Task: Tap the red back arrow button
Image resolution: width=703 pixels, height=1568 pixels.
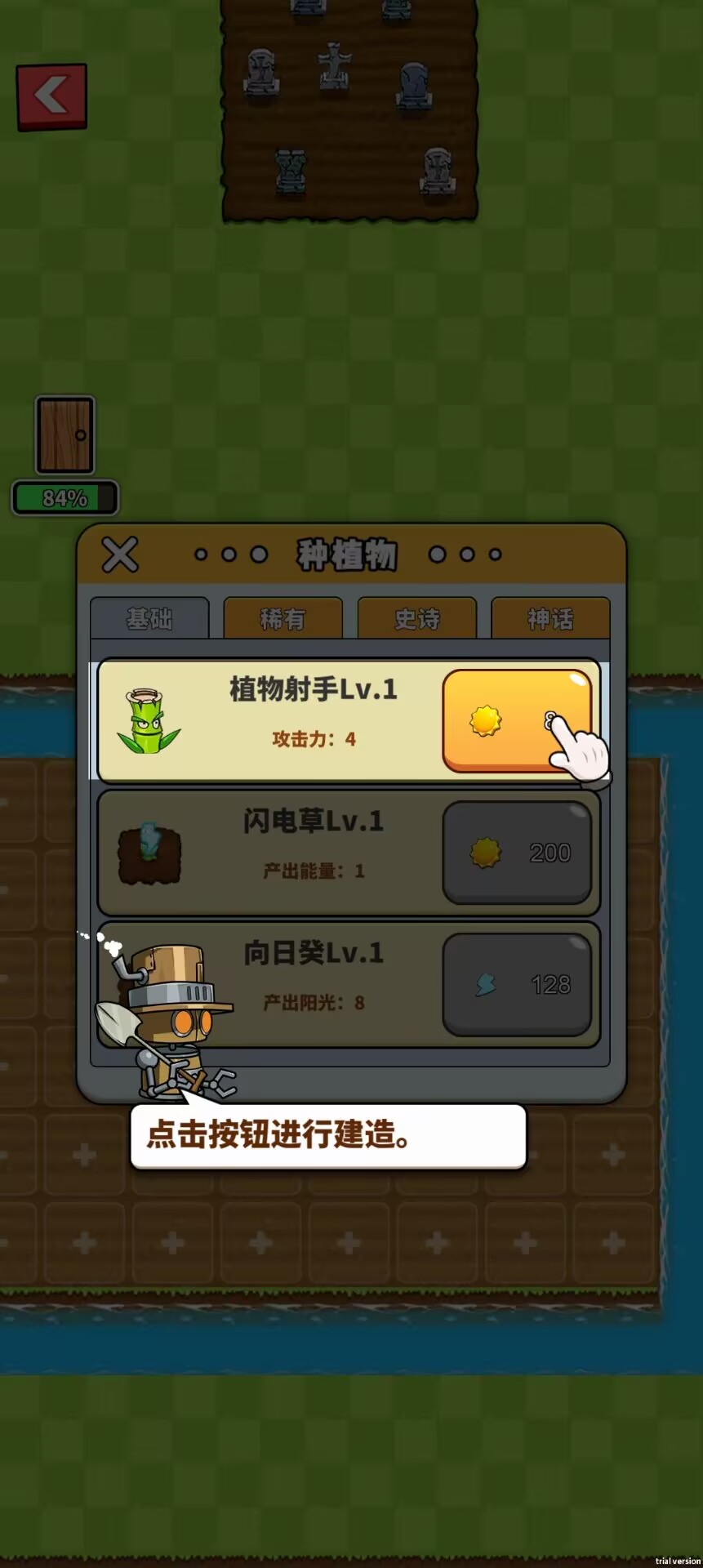Action: 51,96
